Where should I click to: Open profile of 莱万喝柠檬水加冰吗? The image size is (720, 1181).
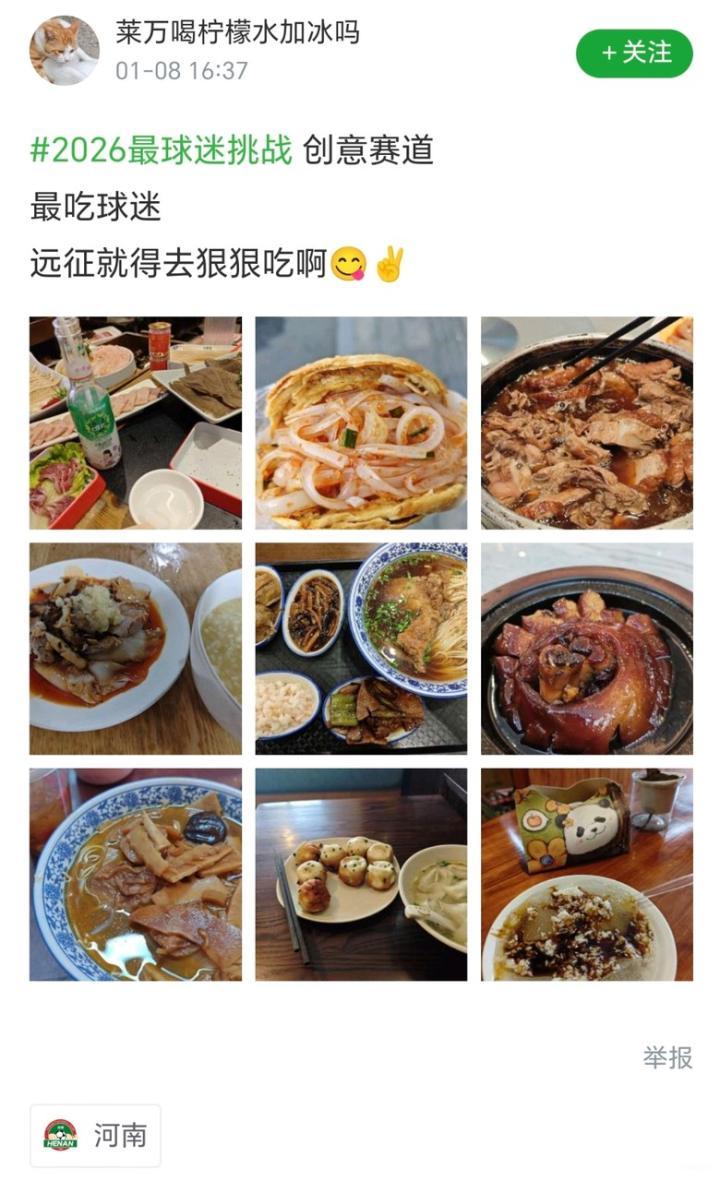237,33
